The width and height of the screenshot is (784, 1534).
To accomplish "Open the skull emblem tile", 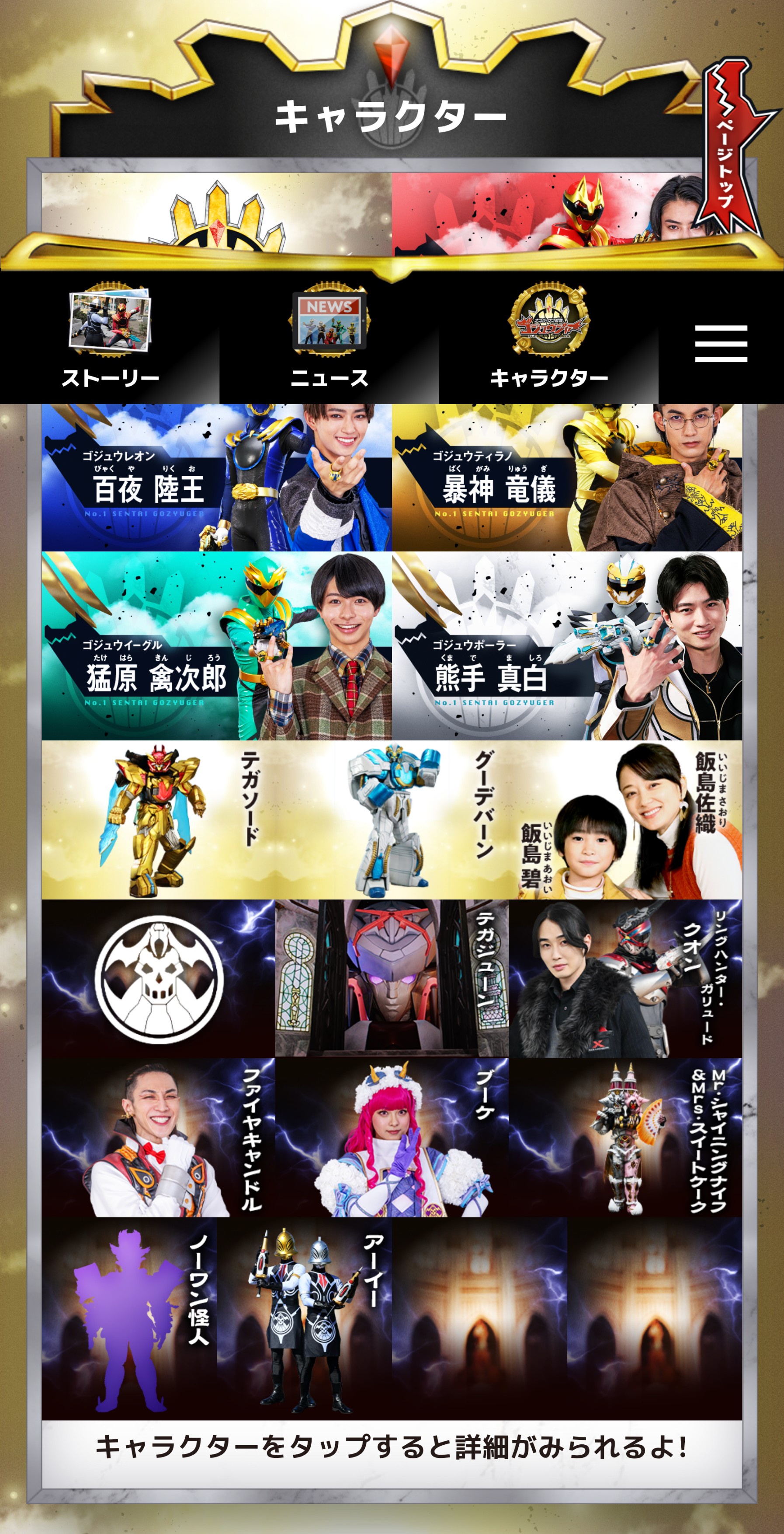I will [158, 979].
